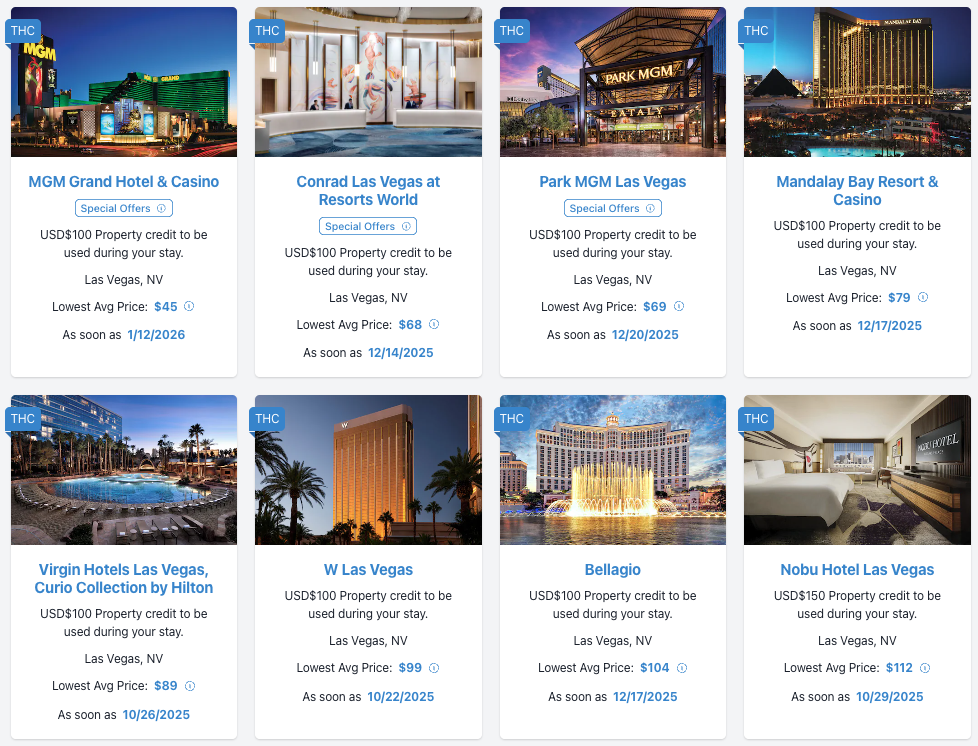978x746 pixels.
Task: Select the 1/12/2026 date for MGM Grand
Action: pyautogui.click(x=156, y=334)
